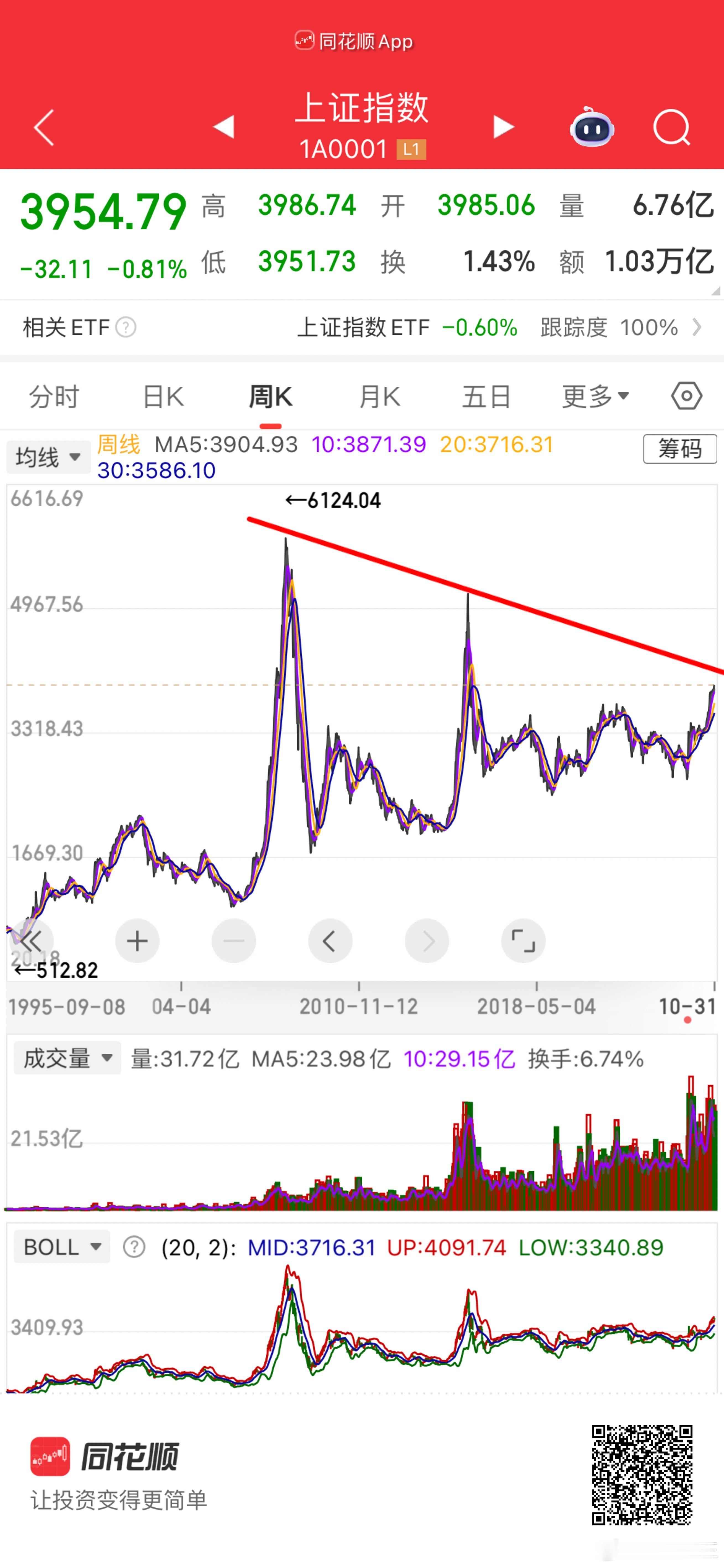Switch to the 日K daily chart tab

click(x=161, y=396)
